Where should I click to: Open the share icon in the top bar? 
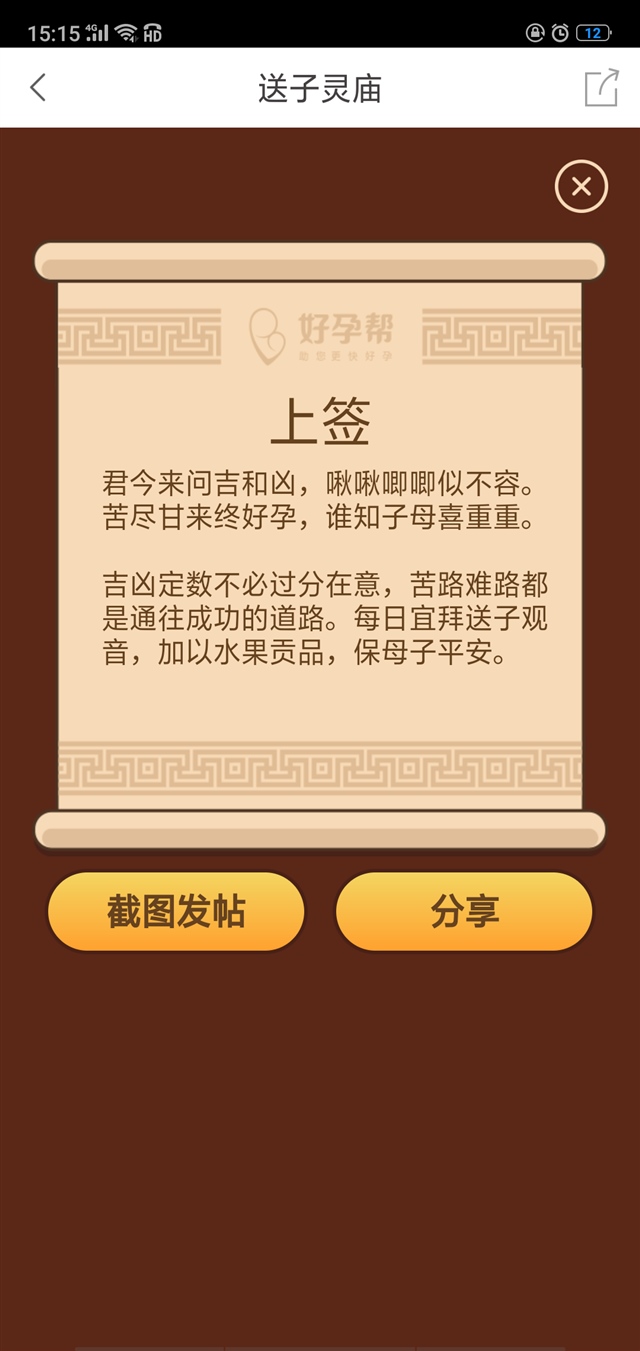pyautogui.click(x=601, y=88)
